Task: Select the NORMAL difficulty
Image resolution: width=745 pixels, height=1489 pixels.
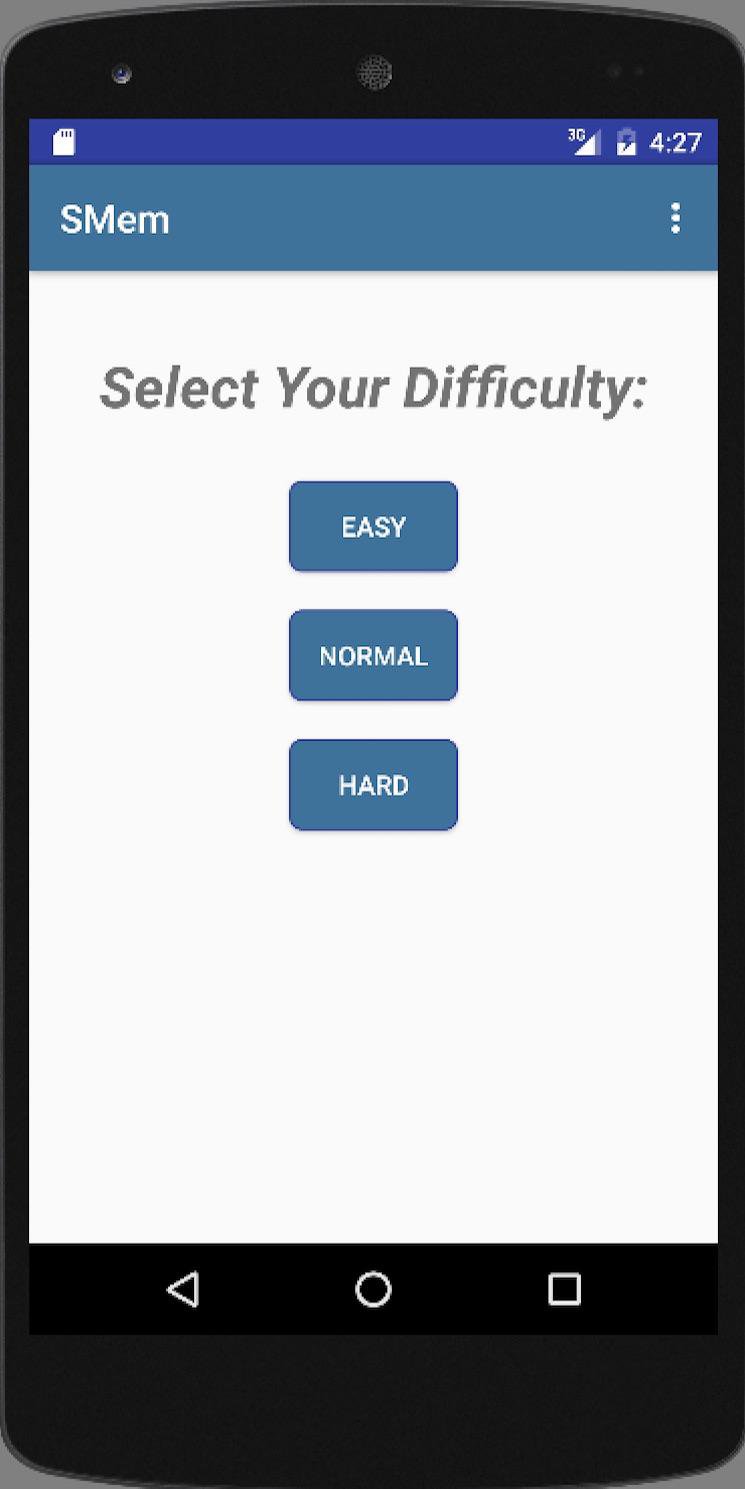Action: (373, 655)
